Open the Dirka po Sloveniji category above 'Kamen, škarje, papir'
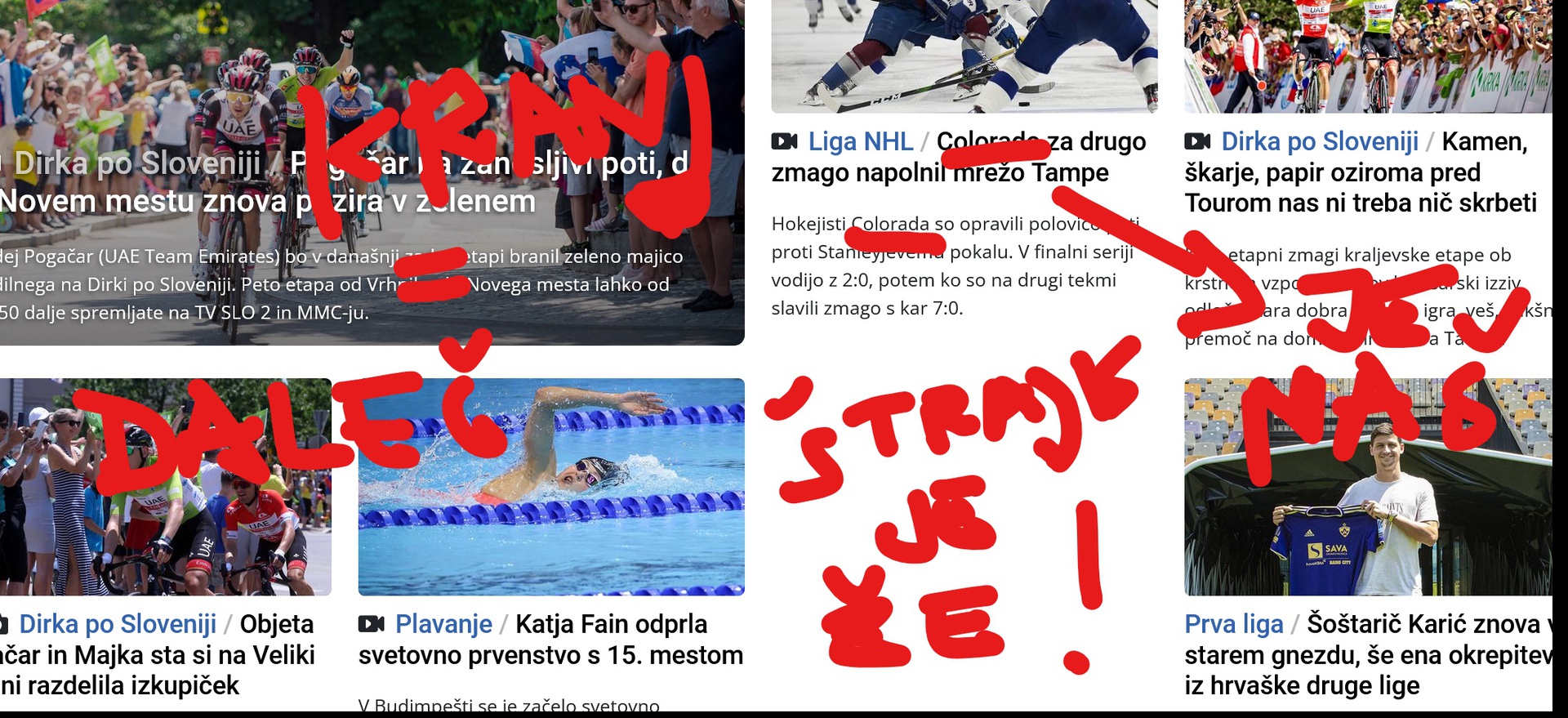The width and height of the screenshot is (1568, 718). 1319,141
